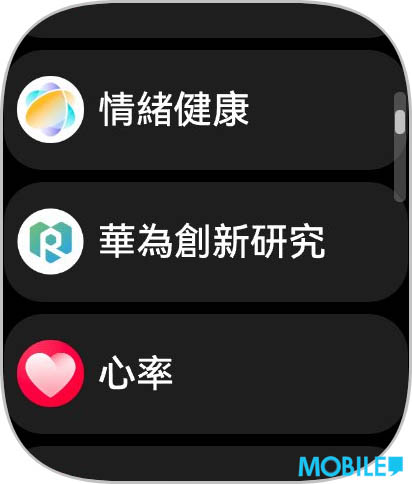Image resolution: width=412 pixels, height=484 pixels.
Task: Launch 華為創新研究 from the list
Action: click(x=206, y=242)
